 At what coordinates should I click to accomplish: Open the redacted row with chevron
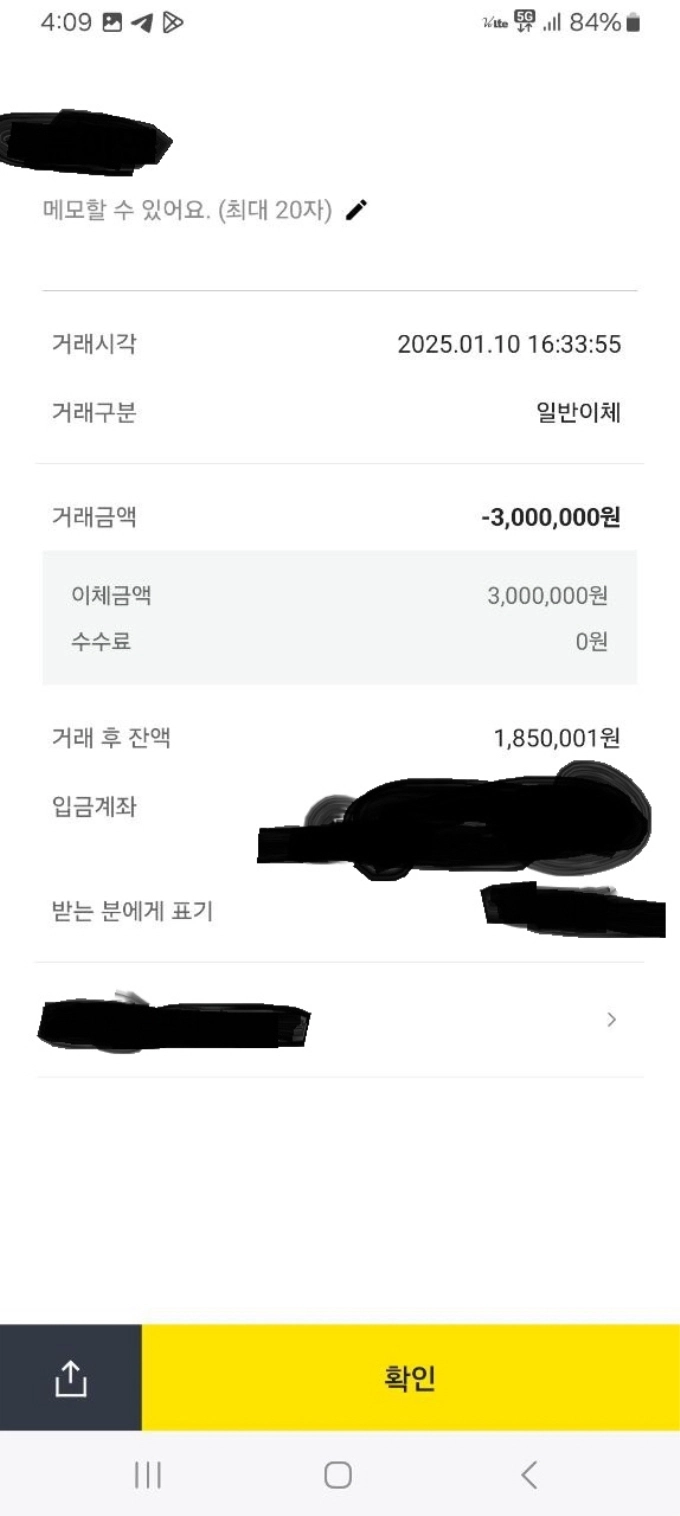pos(340,1020)
